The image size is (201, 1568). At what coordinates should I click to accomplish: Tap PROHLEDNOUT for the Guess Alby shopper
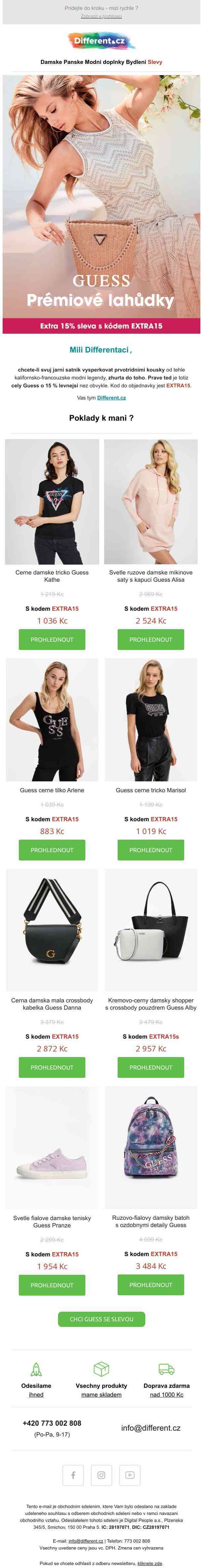151,1067
